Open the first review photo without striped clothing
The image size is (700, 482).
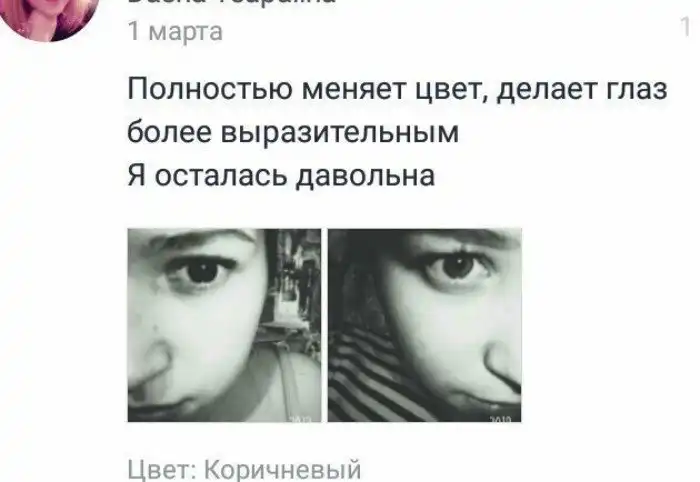coord(224,326)
